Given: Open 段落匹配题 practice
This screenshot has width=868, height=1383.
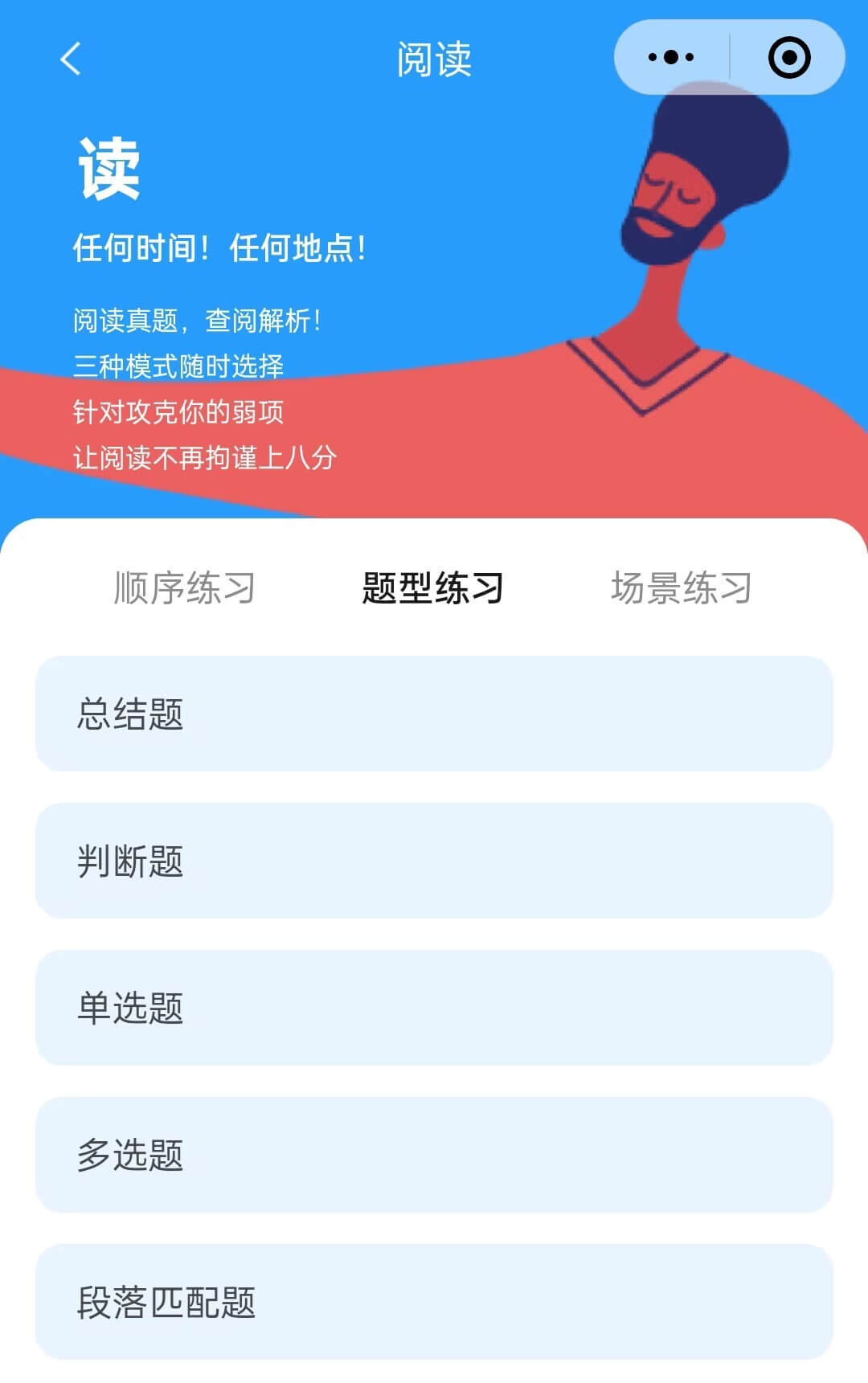Looking at the screenshot, I should coord(434,1302).
